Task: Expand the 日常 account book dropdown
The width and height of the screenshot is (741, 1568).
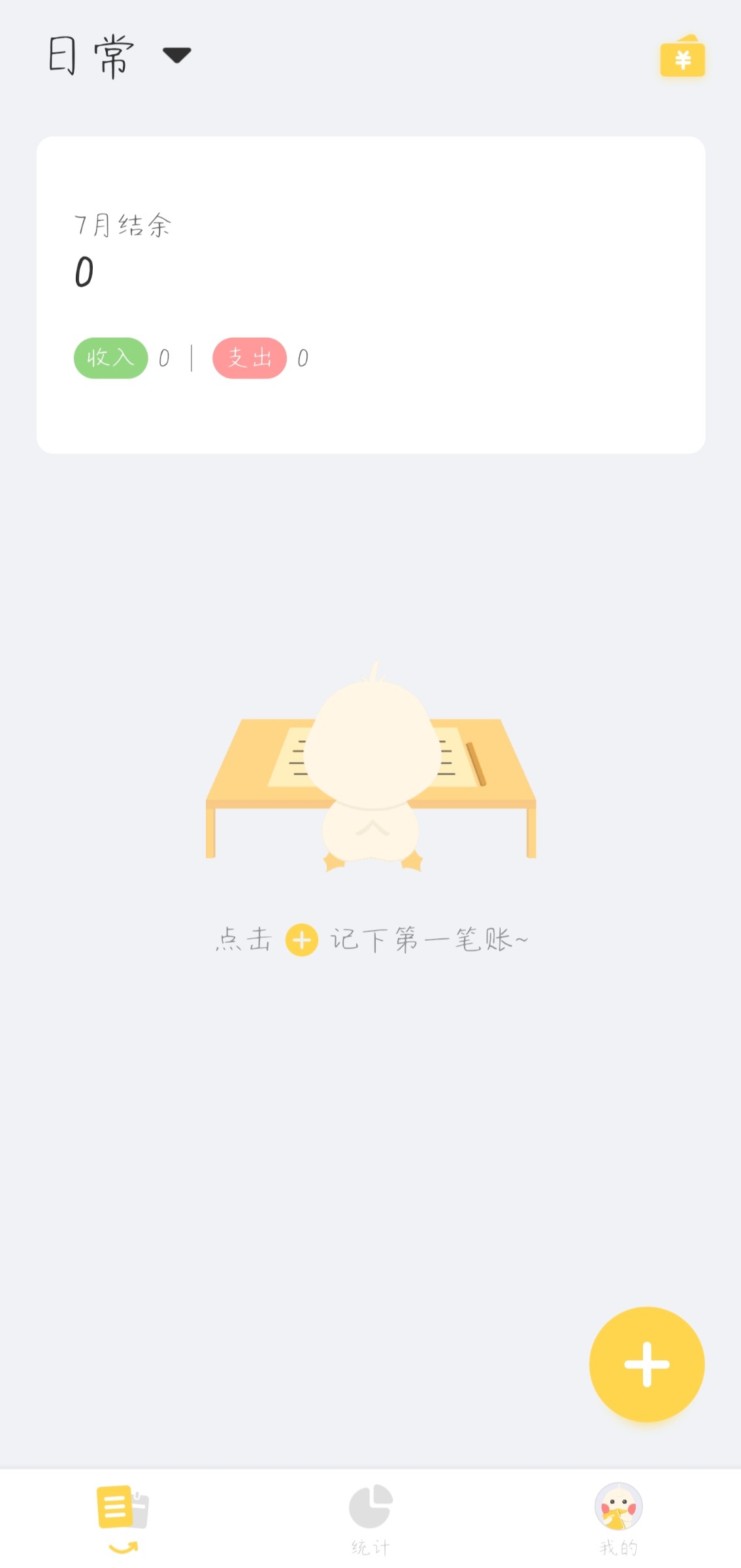Action: [176, 56]
